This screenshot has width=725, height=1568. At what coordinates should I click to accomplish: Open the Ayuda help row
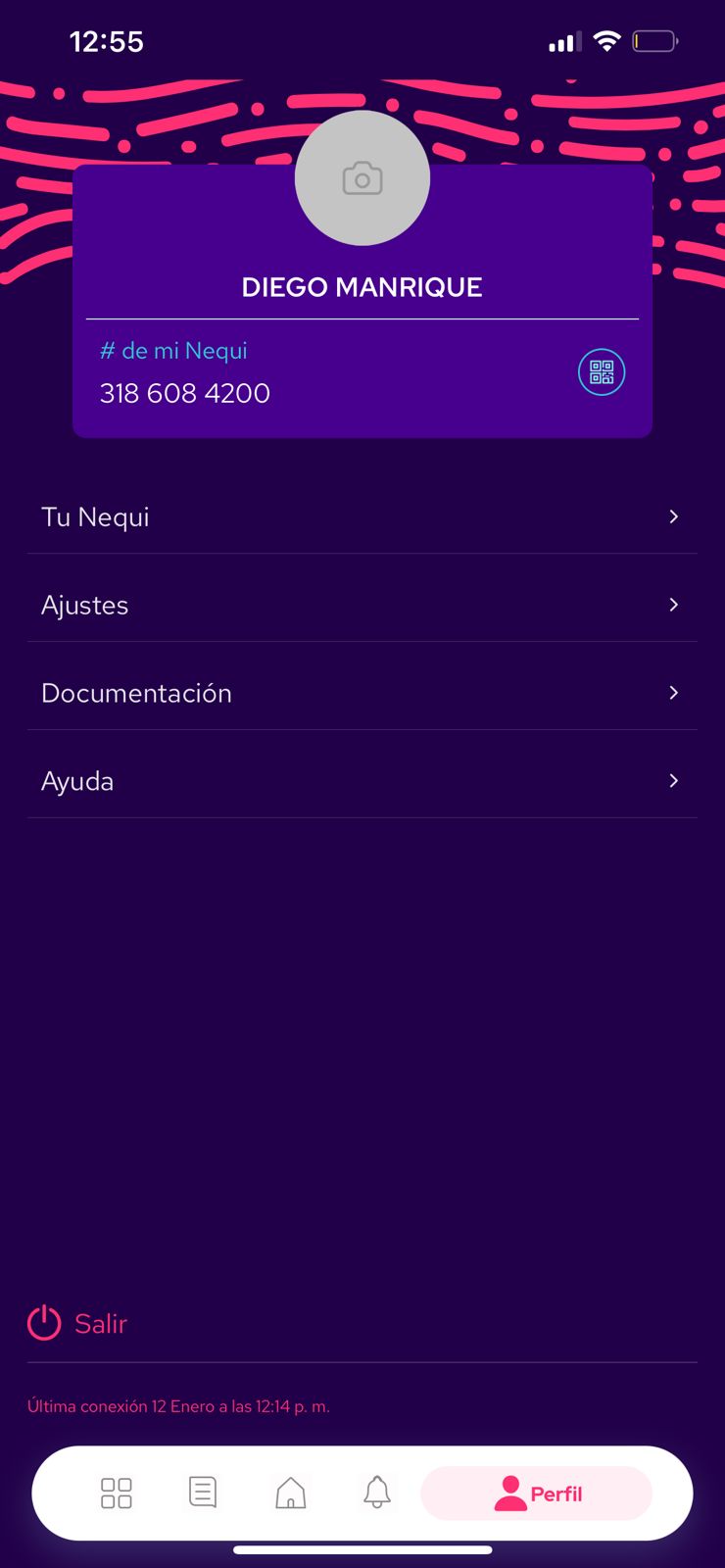pos(362,781)
